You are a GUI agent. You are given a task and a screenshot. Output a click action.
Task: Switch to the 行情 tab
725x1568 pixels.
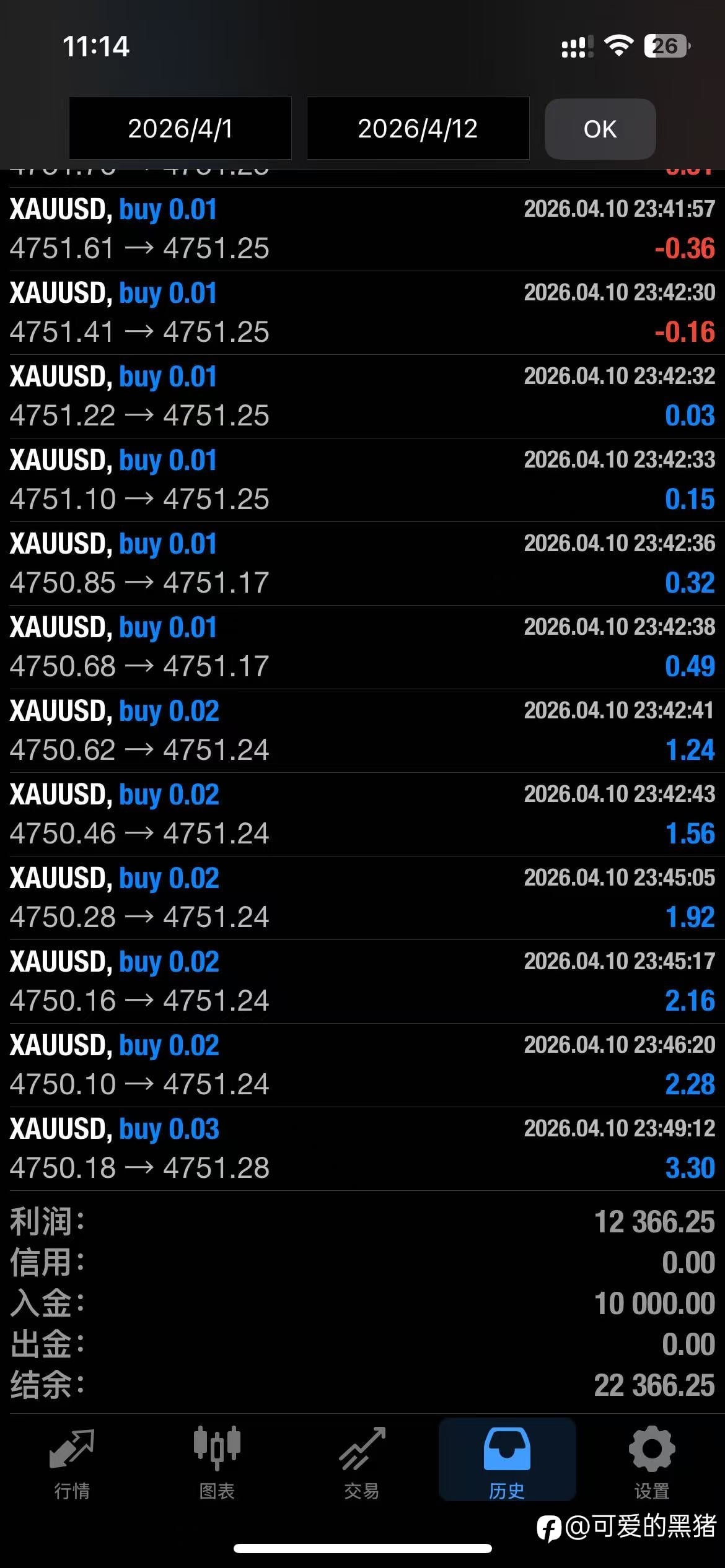pyautogui.click(x=72, y=1463)
